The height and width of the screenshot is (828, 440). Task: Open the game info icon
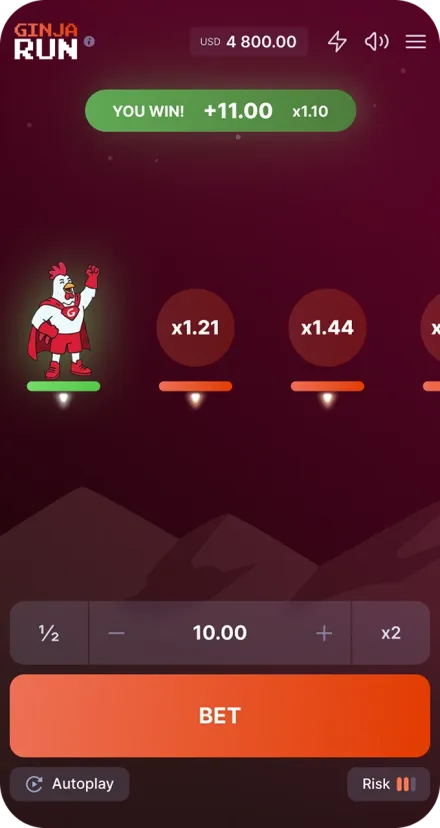(x=89, y=41)
